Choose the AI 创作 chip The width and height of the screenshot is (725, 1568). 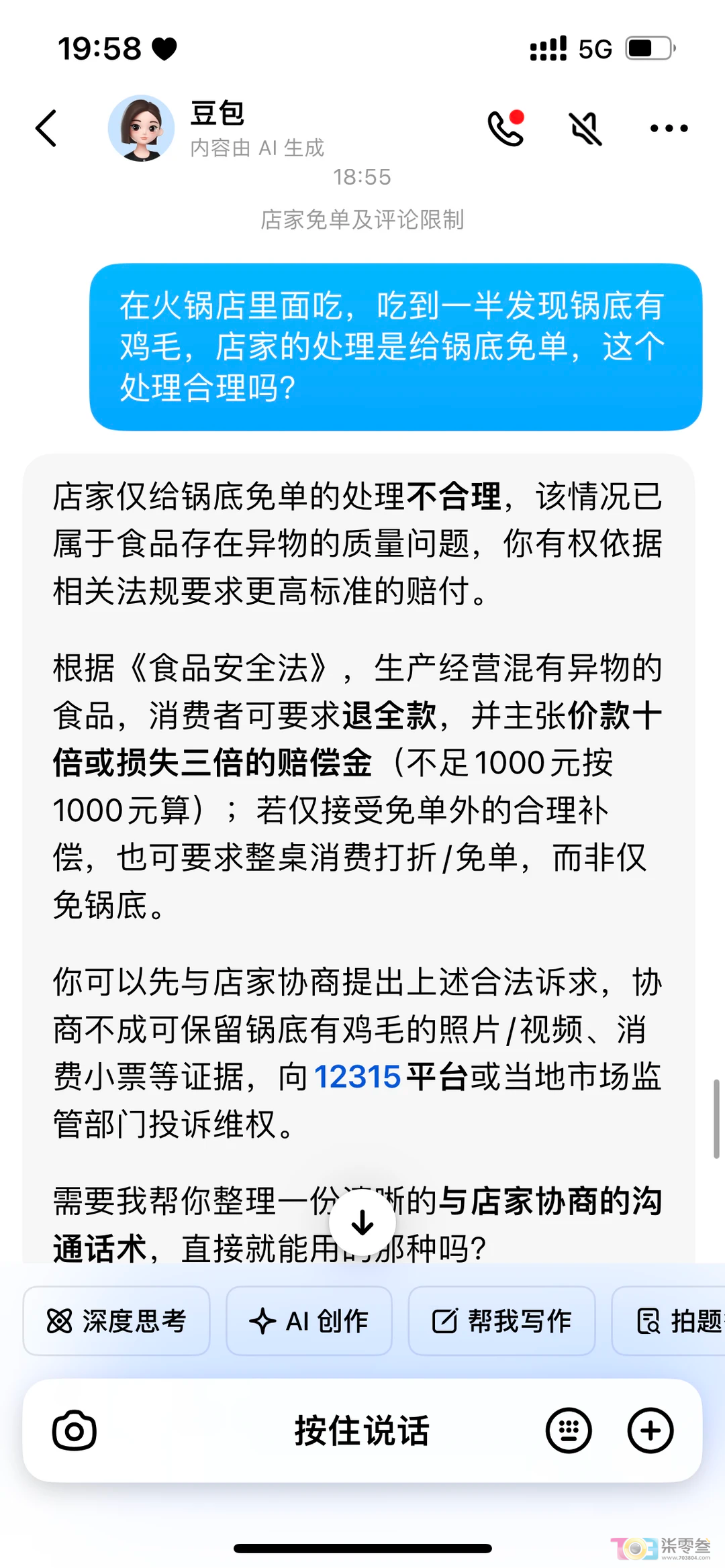click(x=309, y=1321)
